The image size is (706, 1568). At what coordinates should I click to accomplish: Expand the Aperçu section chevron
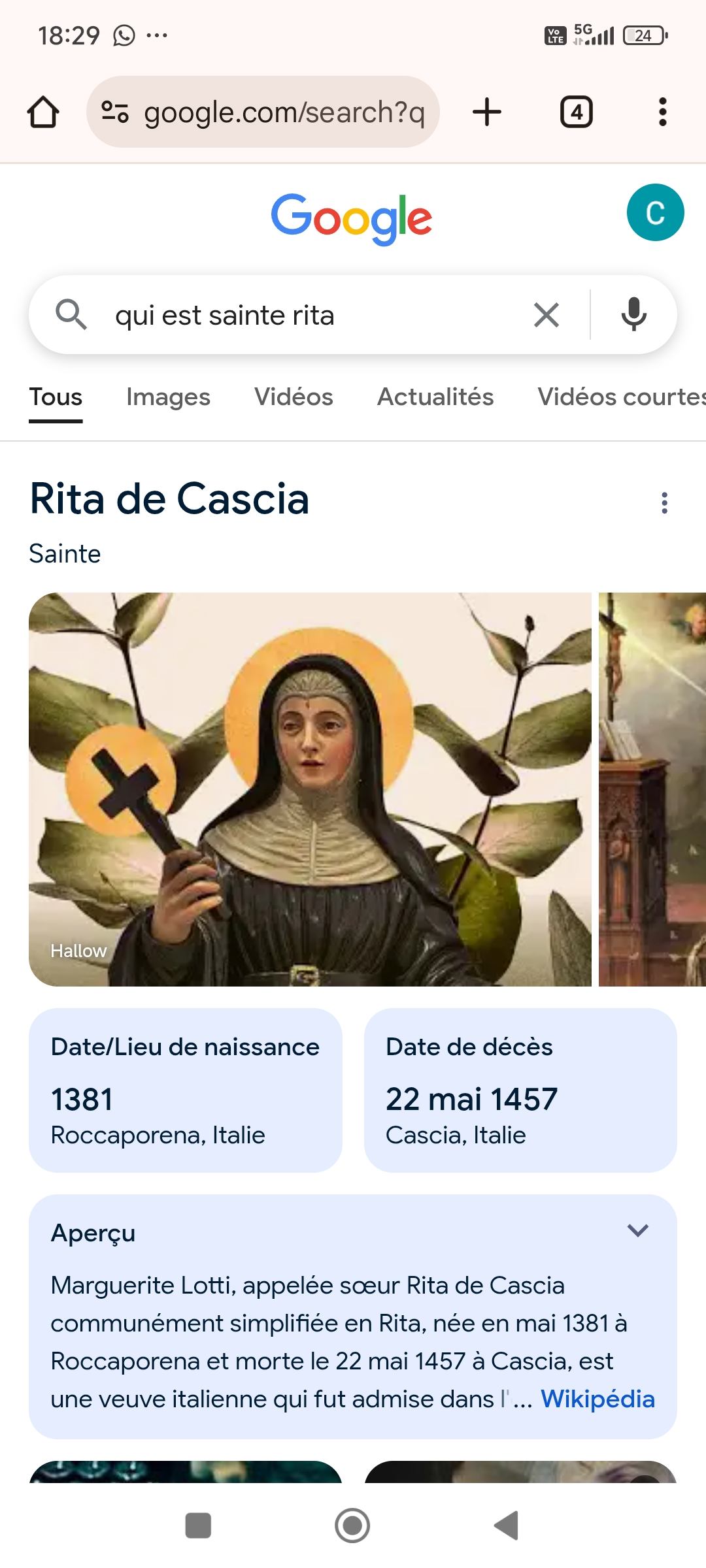(x=637, y=1231)
